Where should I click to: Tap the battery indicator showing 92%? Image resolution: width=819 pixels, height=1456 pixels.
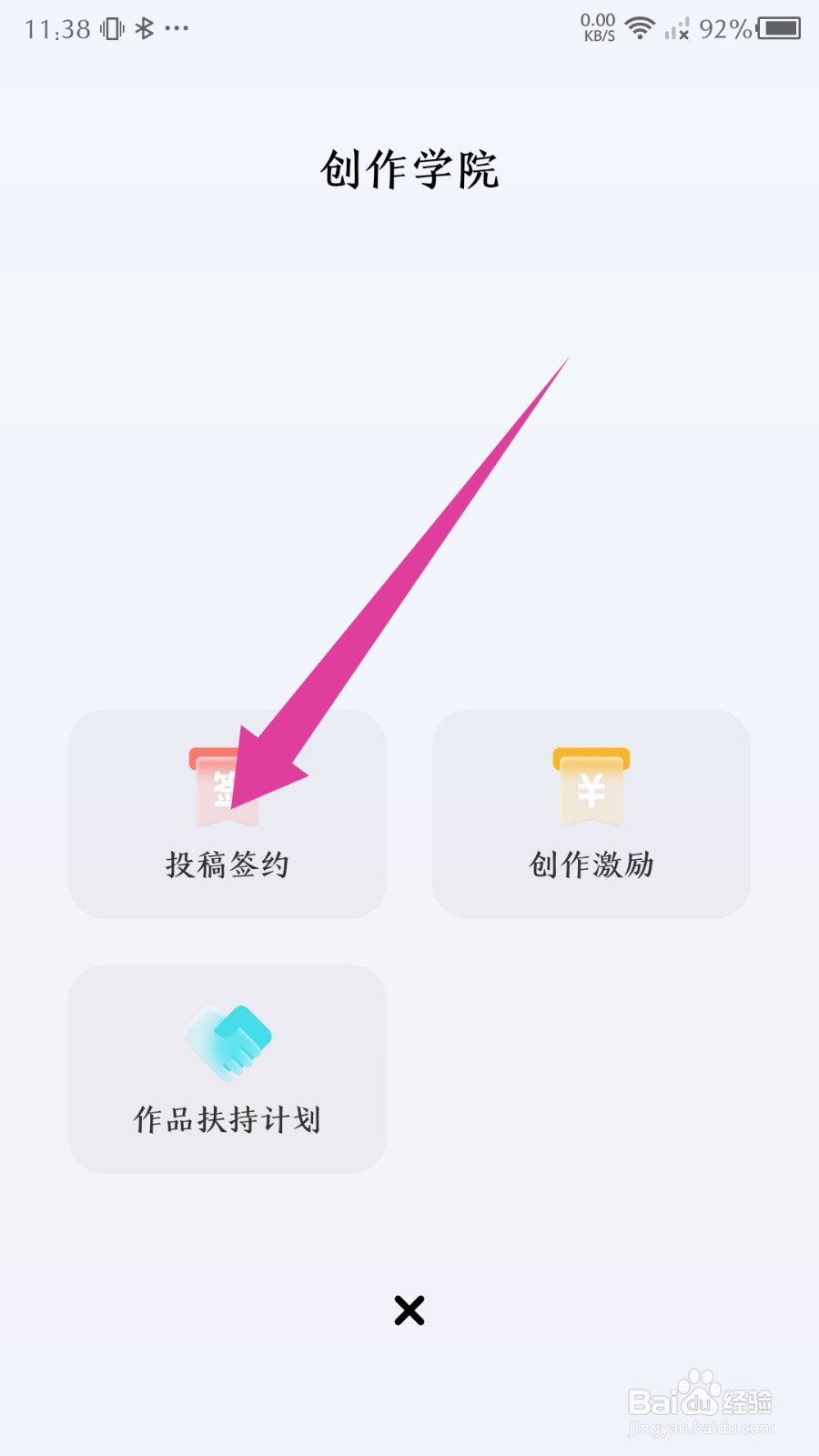pyautogui.click(x=778, y=28)
